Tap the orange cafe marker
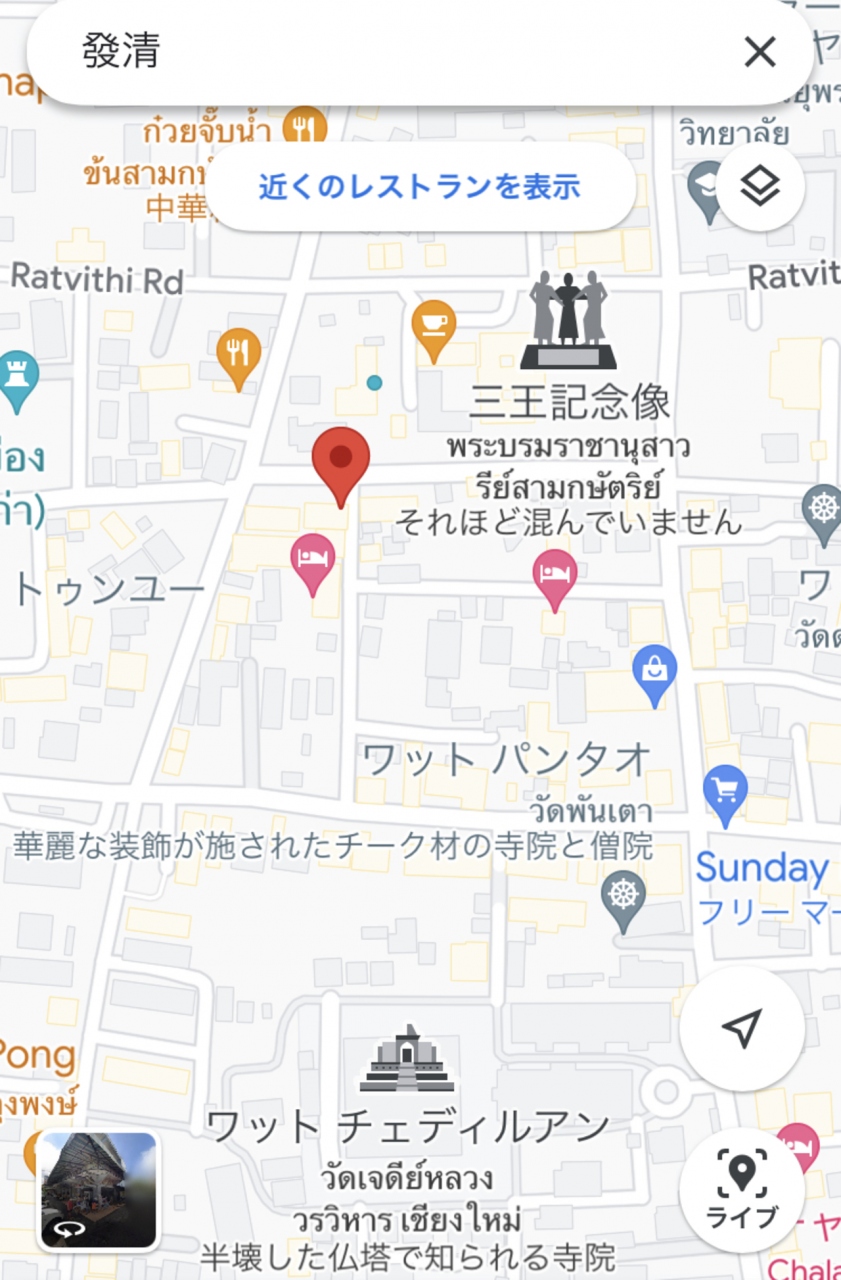The image size is (841, 1280). [434, 328]
